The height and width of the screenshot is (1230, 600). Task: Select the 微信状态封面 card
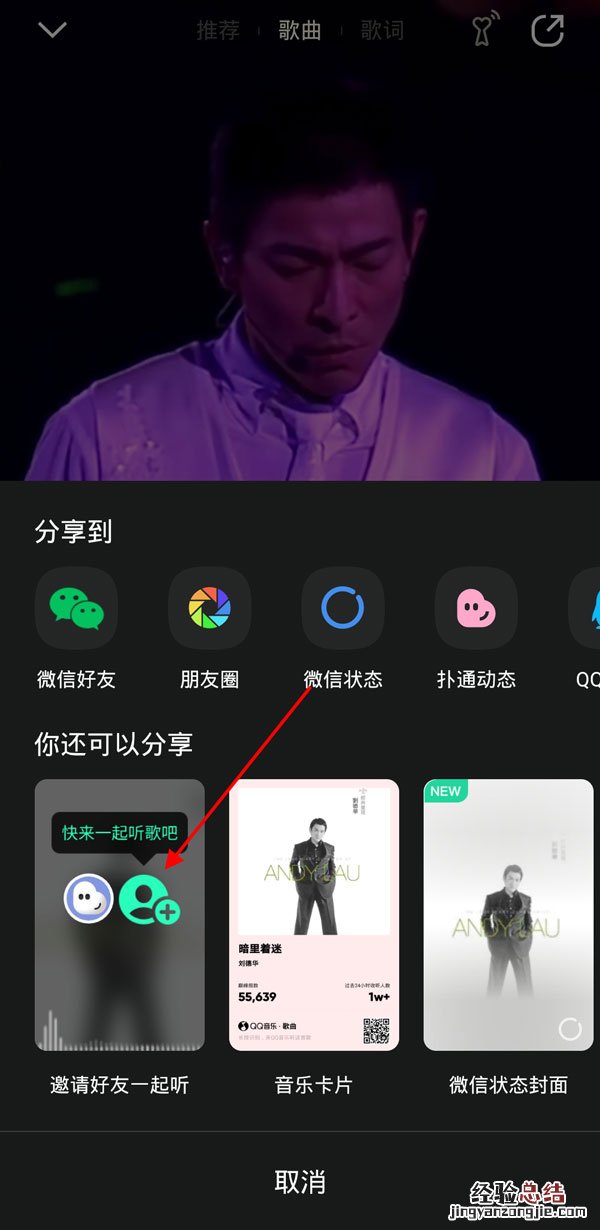click(508, 915)
